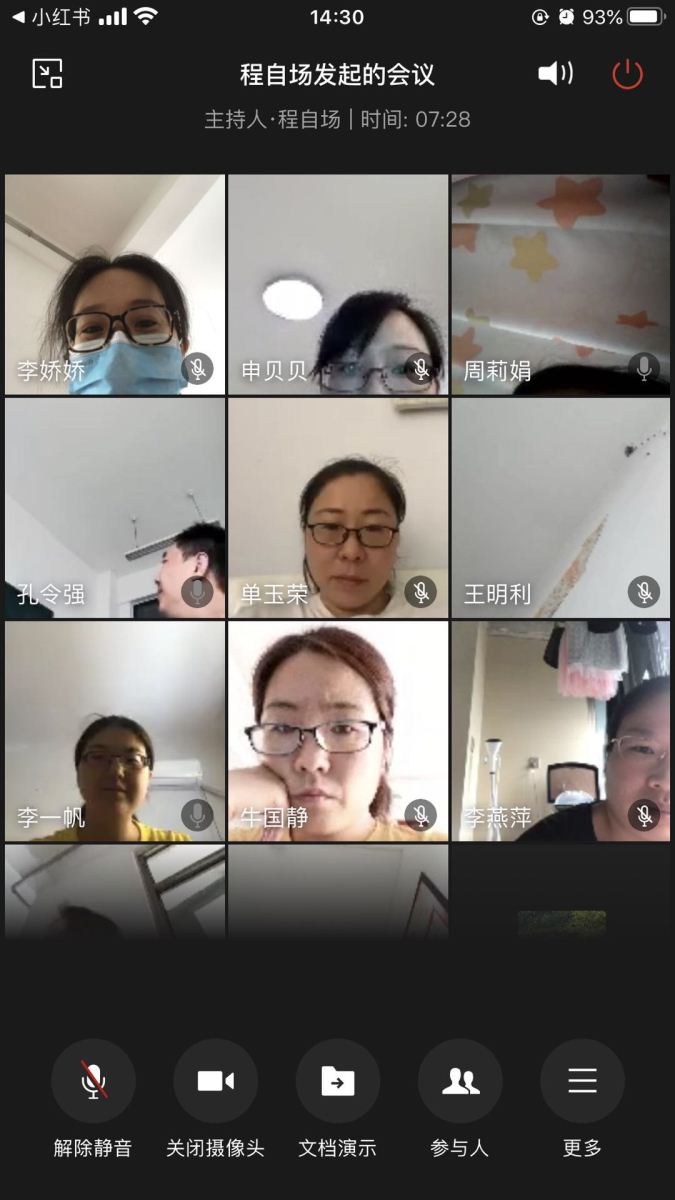Viewport: 675px width, 1200px height.
Task: Select 李一帆's video tile
Action: pos(115,731)
